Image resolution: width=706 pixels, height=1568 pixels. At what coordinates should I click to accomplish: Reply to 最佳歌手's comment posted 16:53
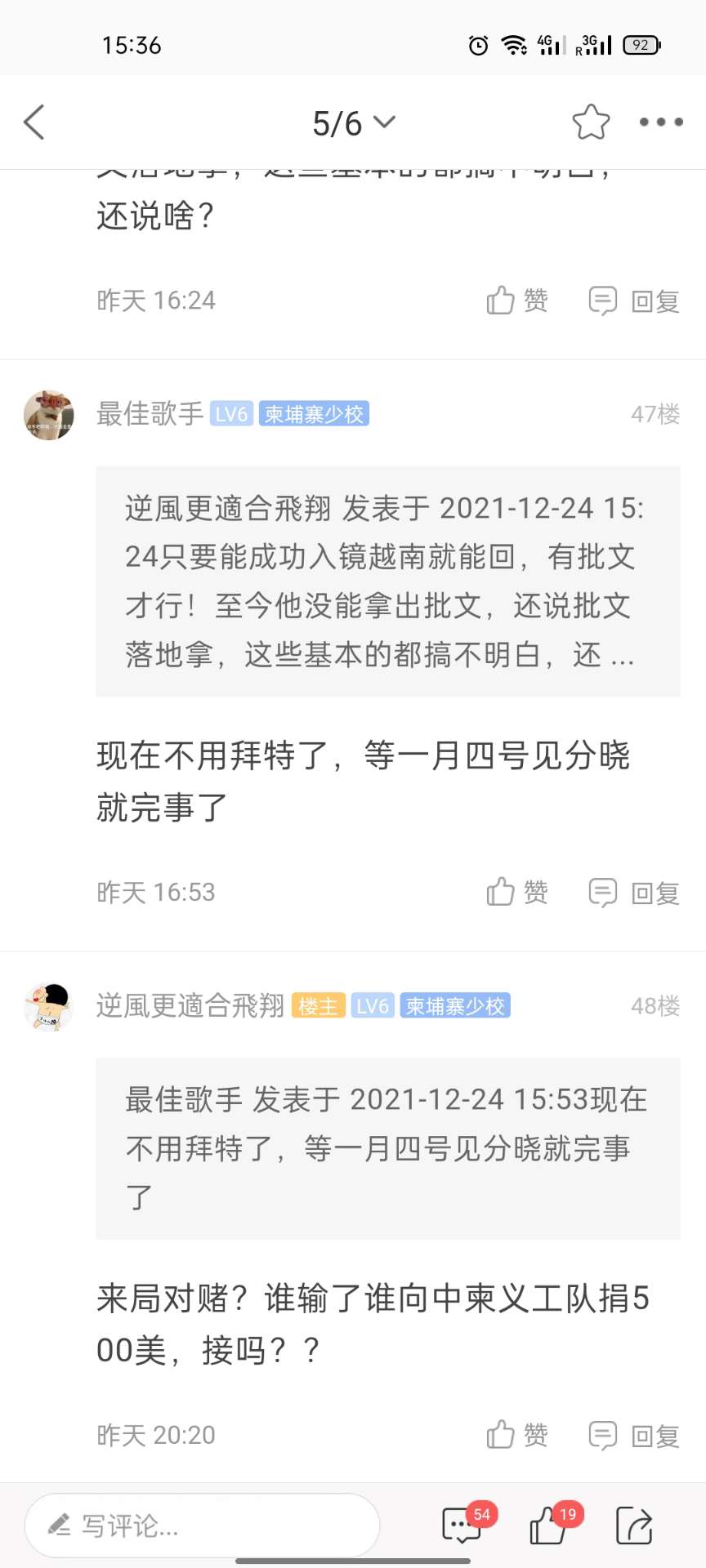(635, 892)
